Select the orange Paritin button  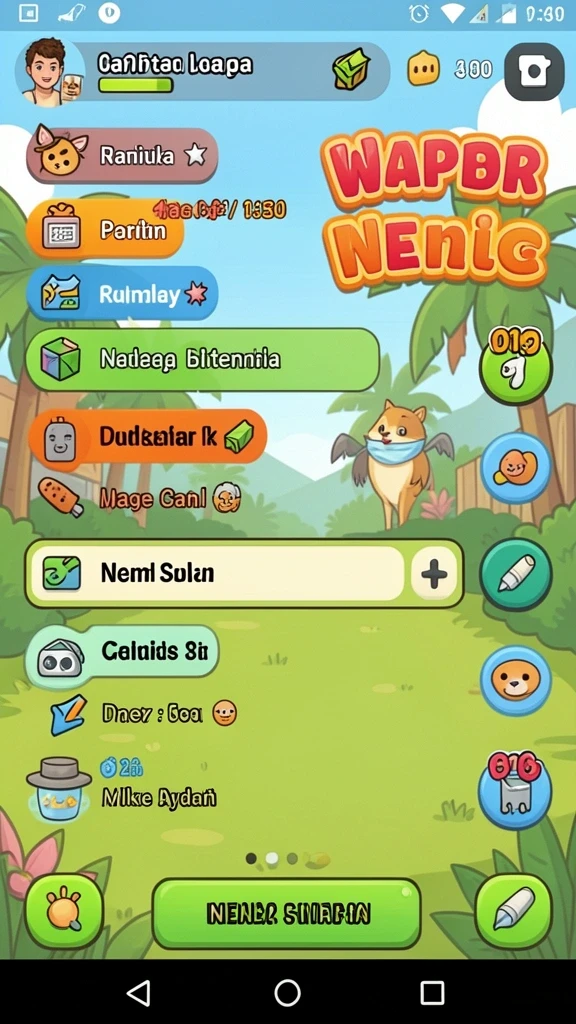click(105, 229)
